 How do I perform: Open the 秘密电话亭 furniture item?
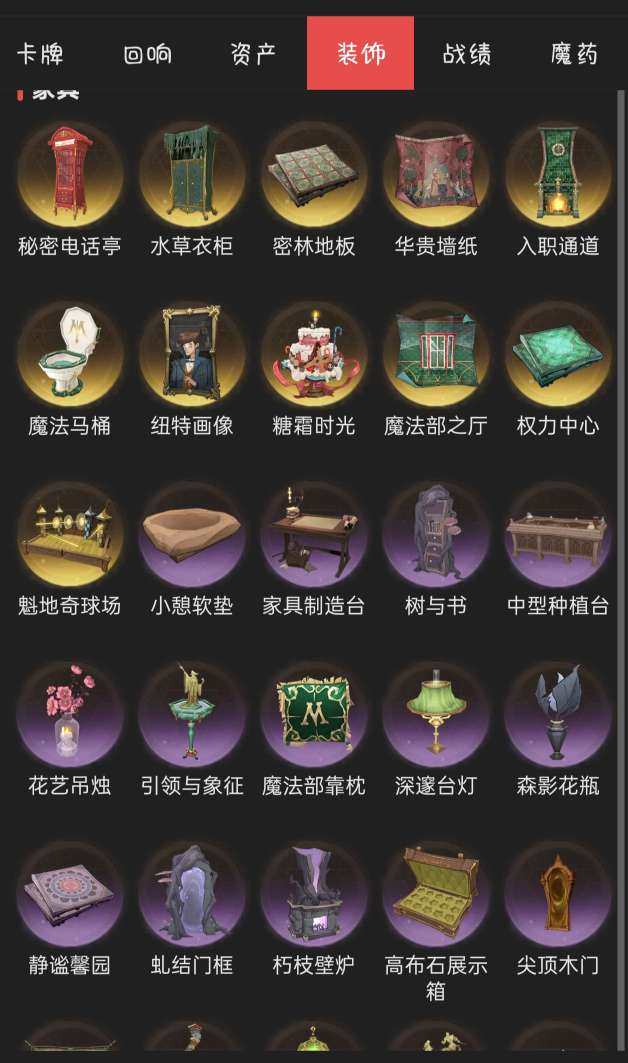point(70,175)
